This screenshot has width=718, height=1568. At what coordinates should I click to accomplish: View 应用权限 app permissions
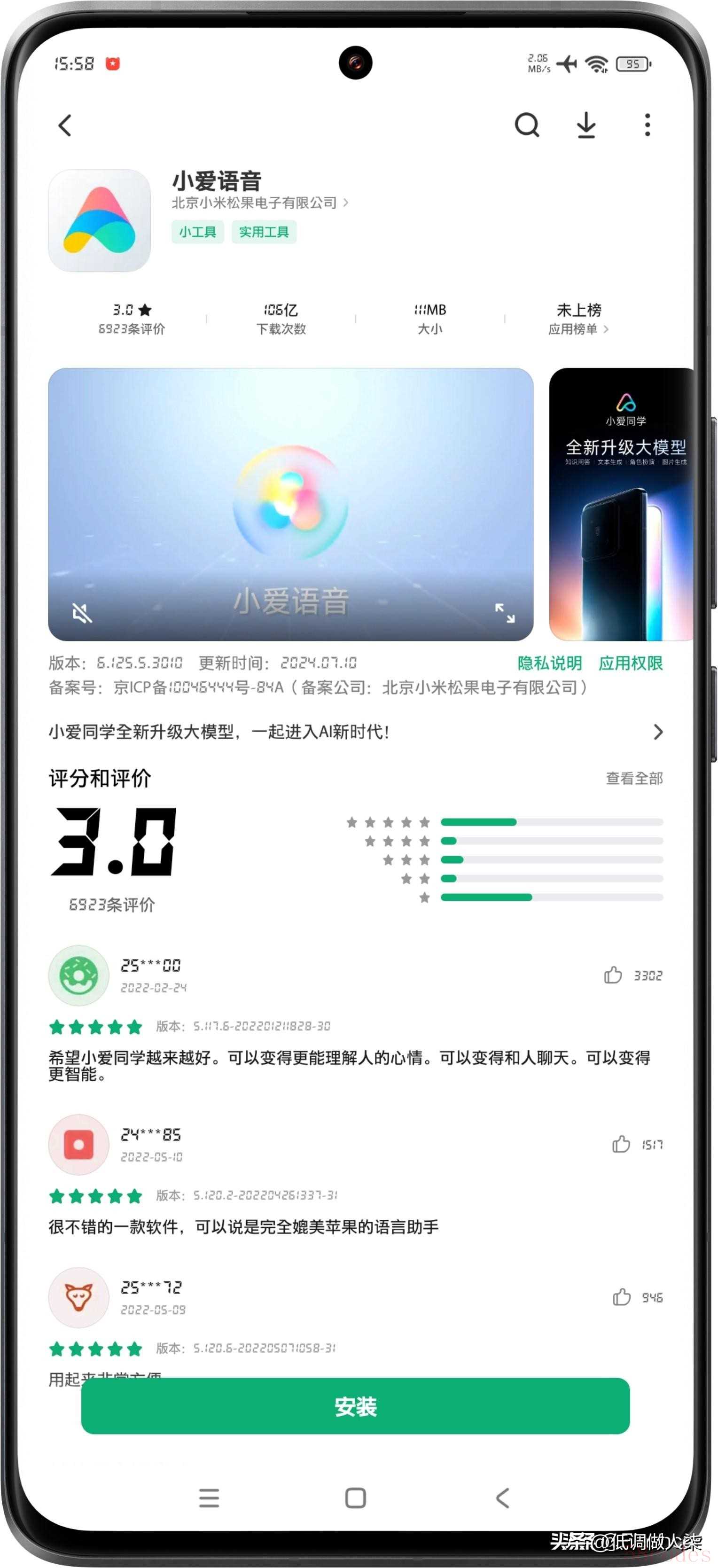[x=631, y=663]
